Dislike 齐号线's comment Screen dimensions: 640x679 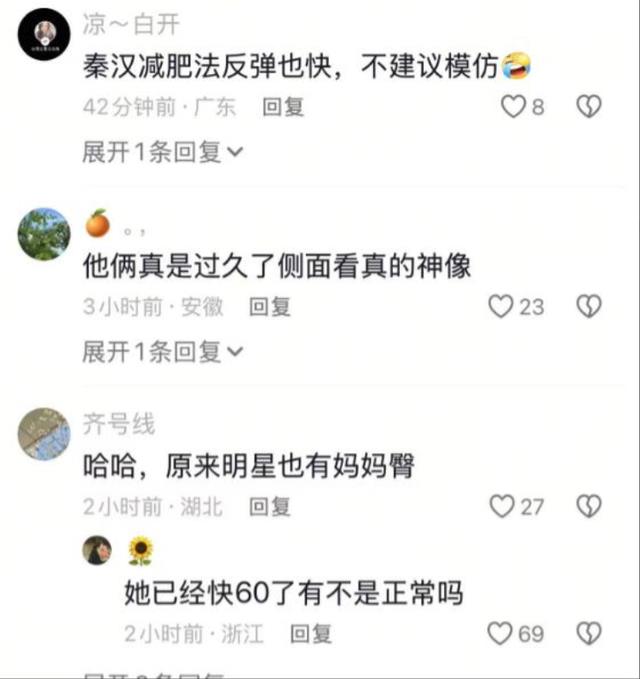pos(590,507)
